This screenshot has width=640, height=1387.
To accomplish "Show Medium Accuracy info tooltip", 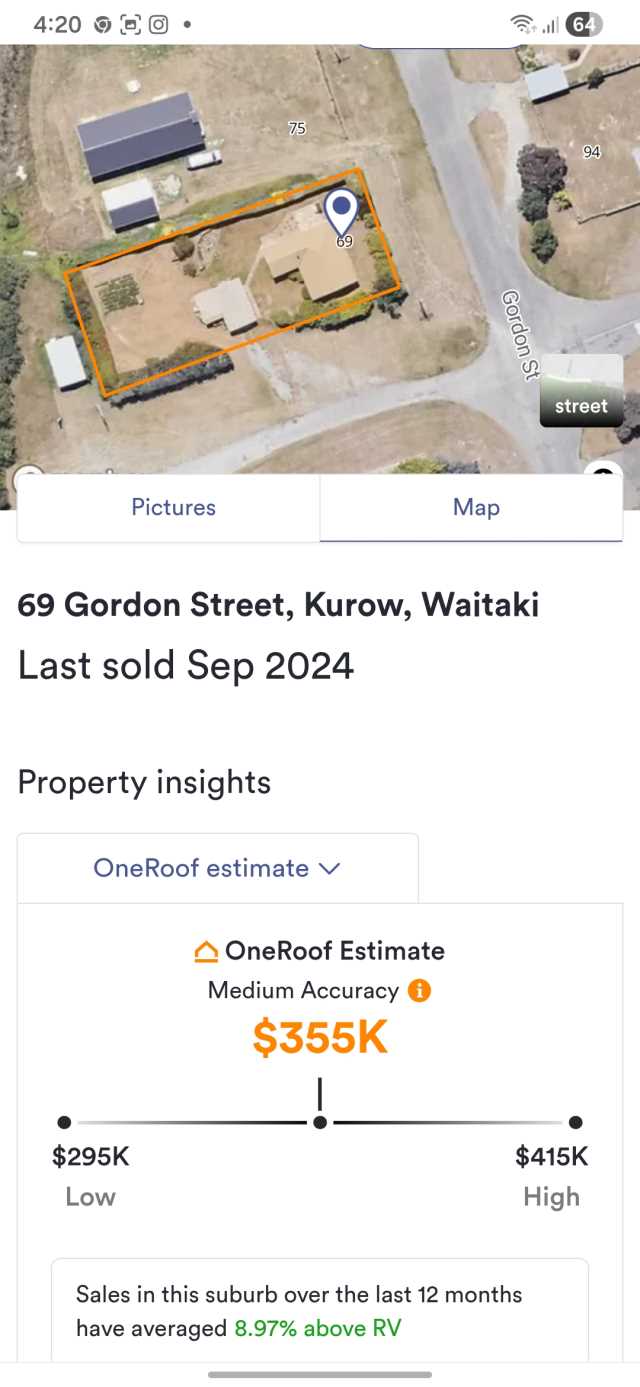I will click(421, 991).
